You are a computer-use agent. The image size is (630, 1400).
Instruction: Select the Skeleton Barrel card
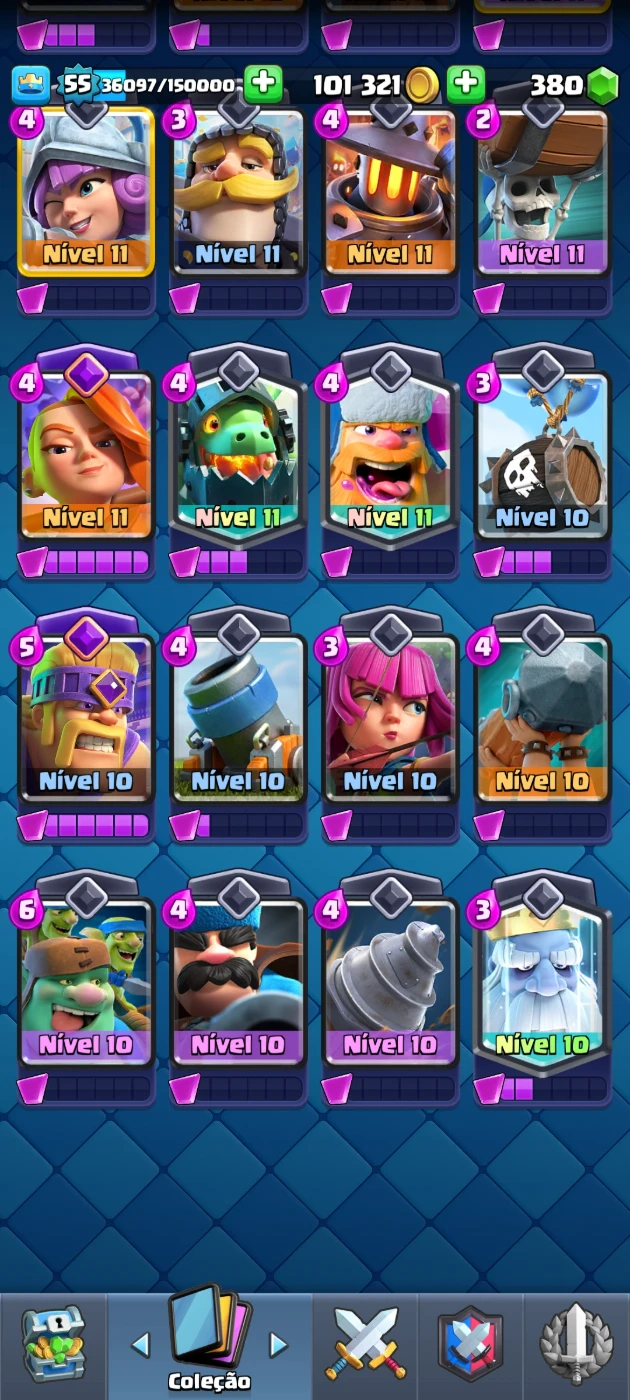tap(543, 460)
